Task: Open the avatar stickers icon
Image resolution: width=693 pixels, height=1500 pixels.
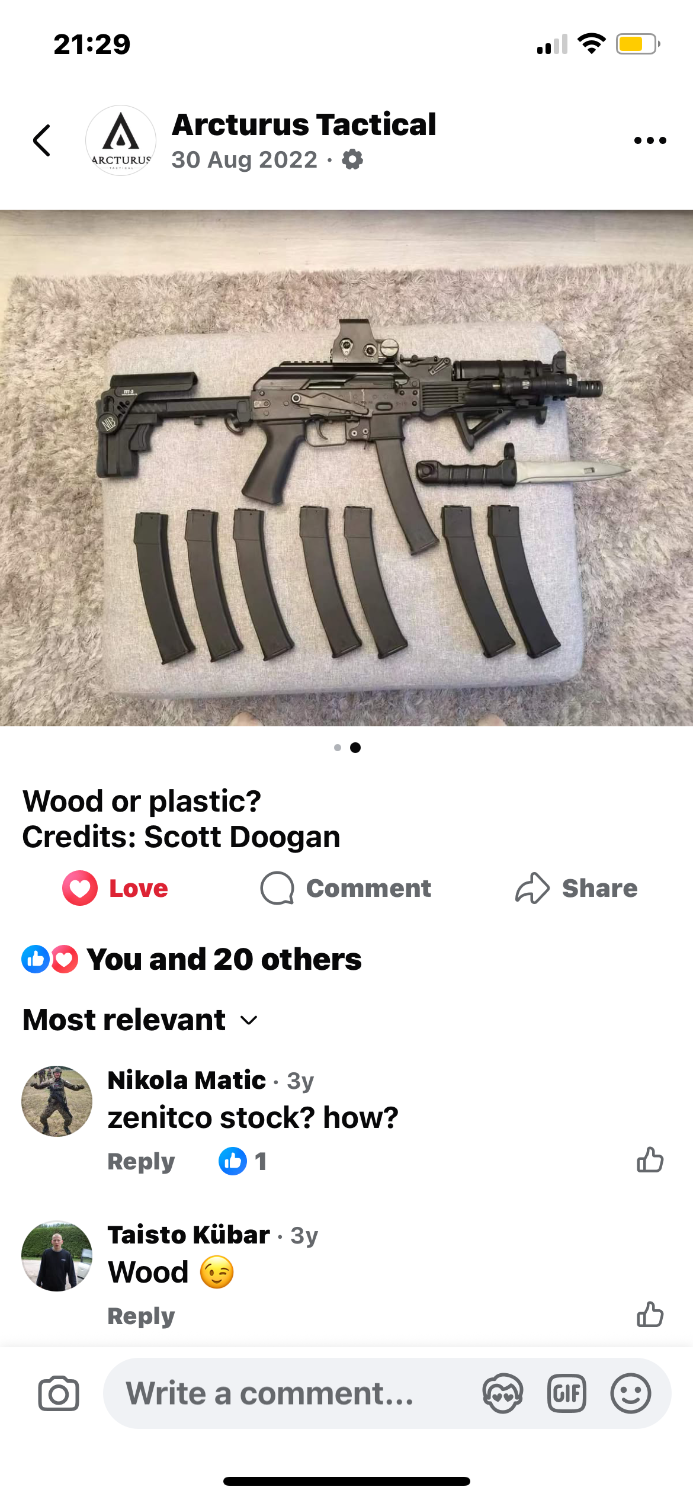Action: (x=503, y=1393)
